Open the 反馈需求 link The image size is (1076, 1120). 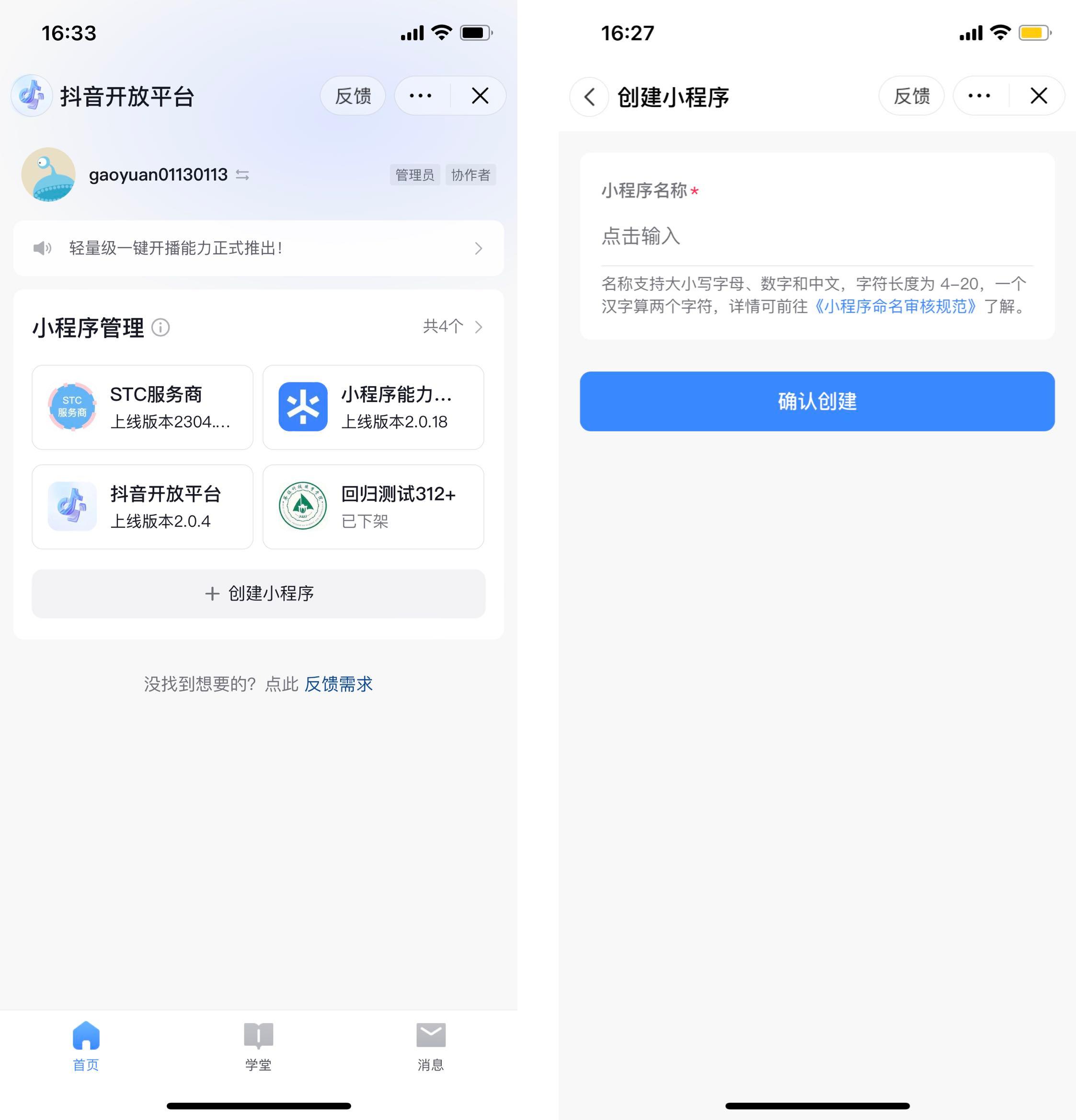tap(338, 684)
